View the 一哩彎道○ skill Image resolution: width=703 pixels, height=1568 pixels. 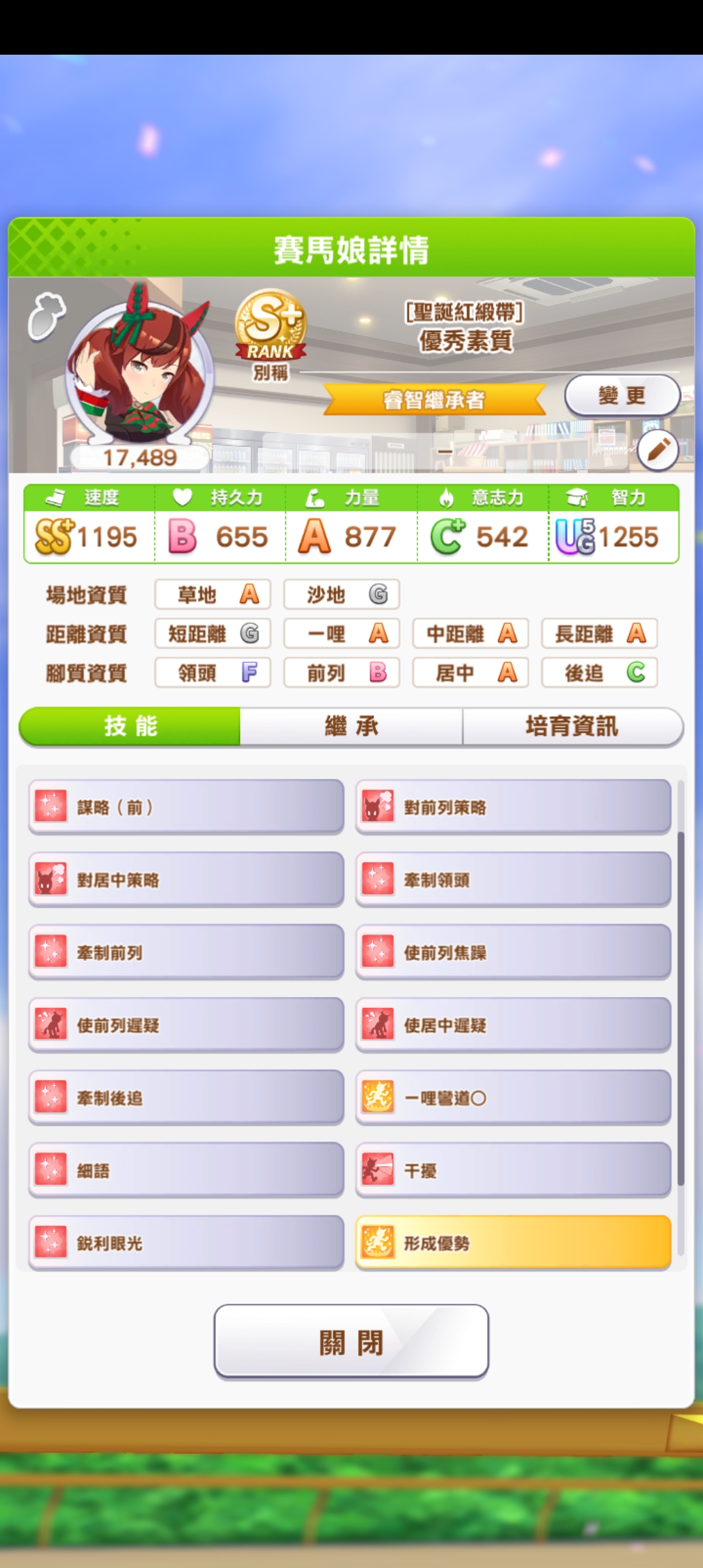coord(513,1099)
